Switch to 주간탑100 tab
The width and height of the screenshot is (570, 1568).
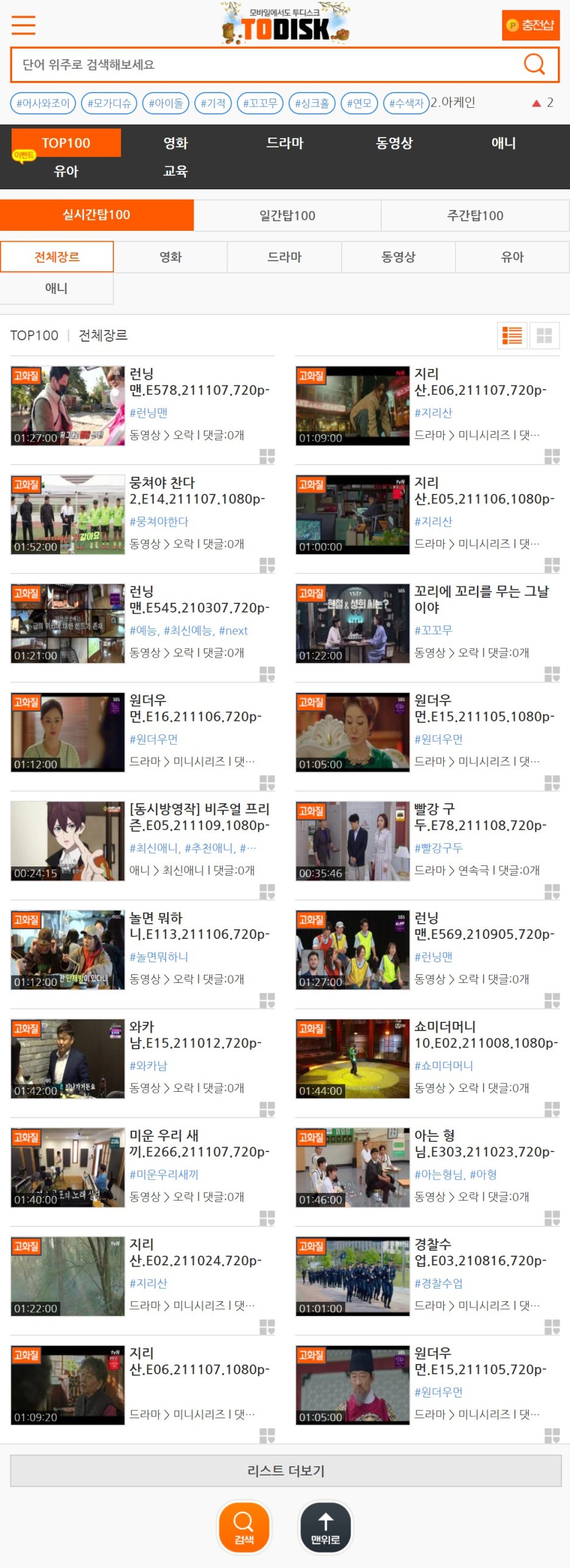[475, 215]
